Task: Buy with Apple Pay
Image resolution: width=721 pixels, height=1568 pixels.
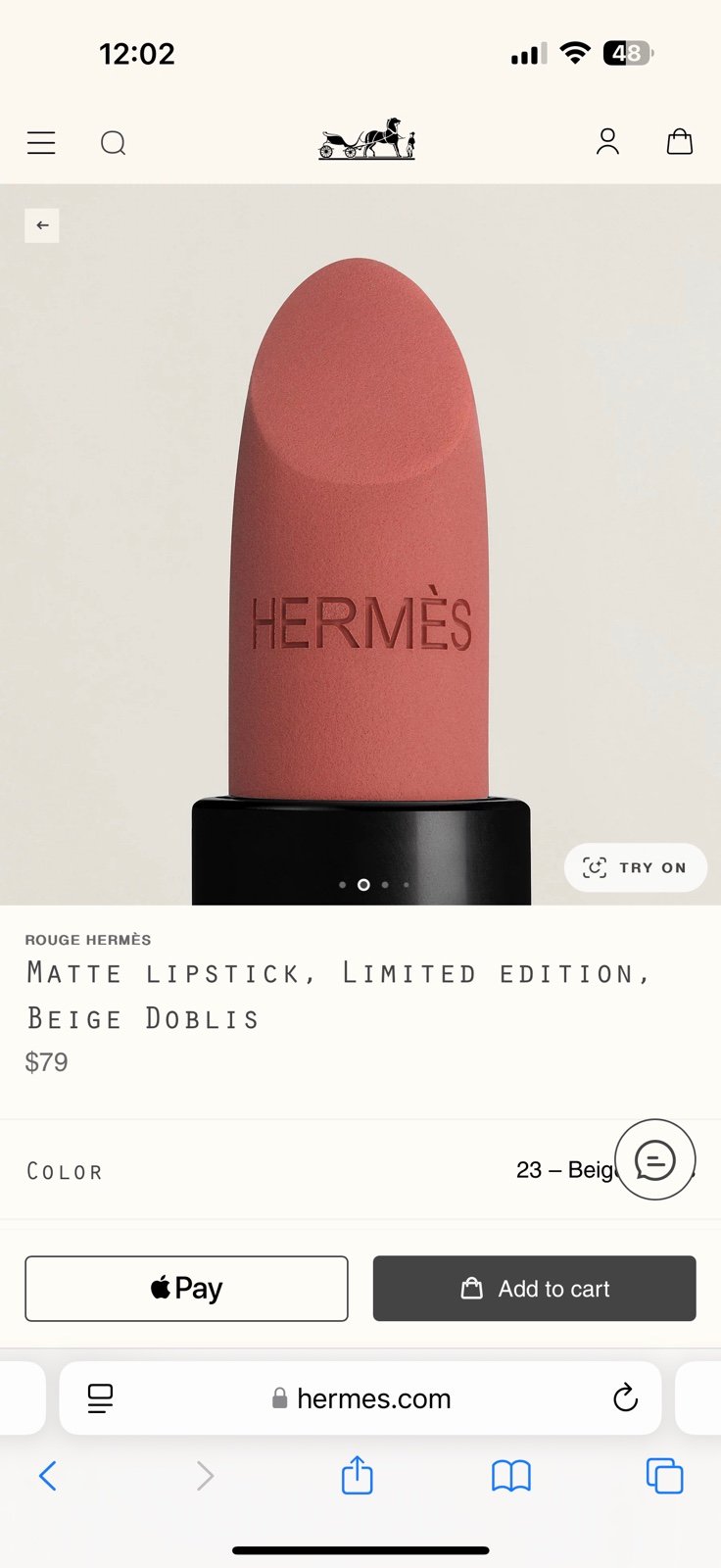Action: [x=186, y=1289]
